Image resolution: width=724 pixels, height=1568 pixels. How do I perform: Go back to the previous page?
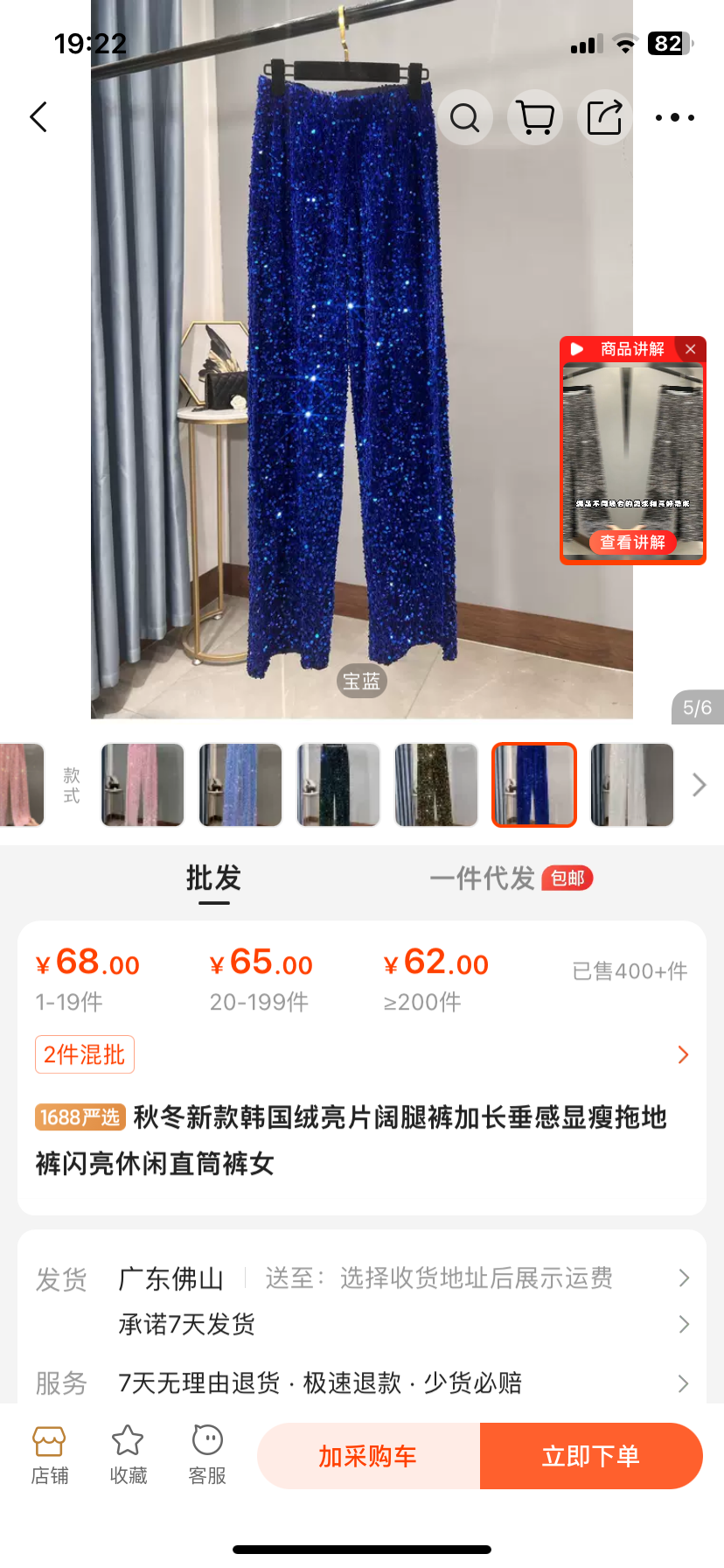[x=38, y=117]
